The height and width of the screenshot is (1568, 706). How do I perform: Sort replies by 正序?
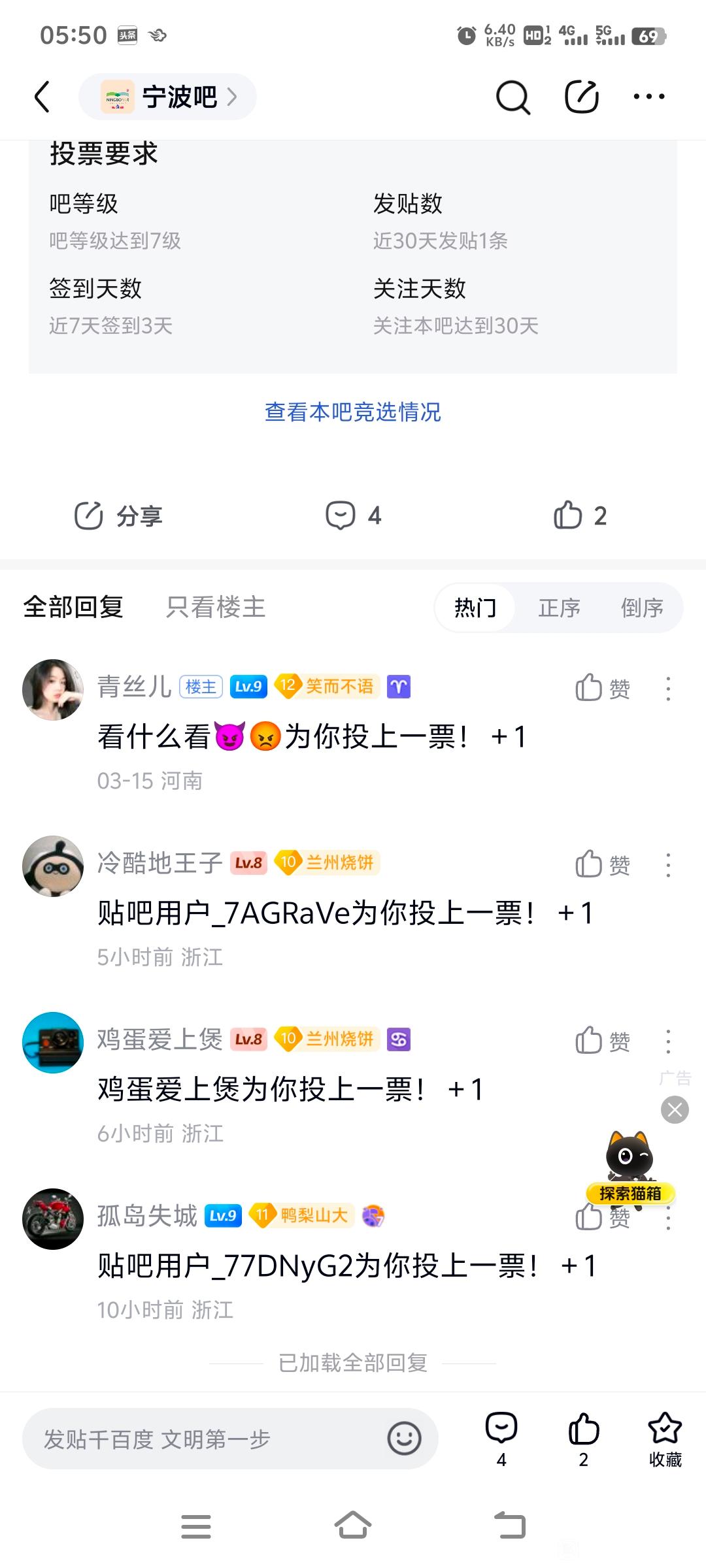(x=559, y=608)
